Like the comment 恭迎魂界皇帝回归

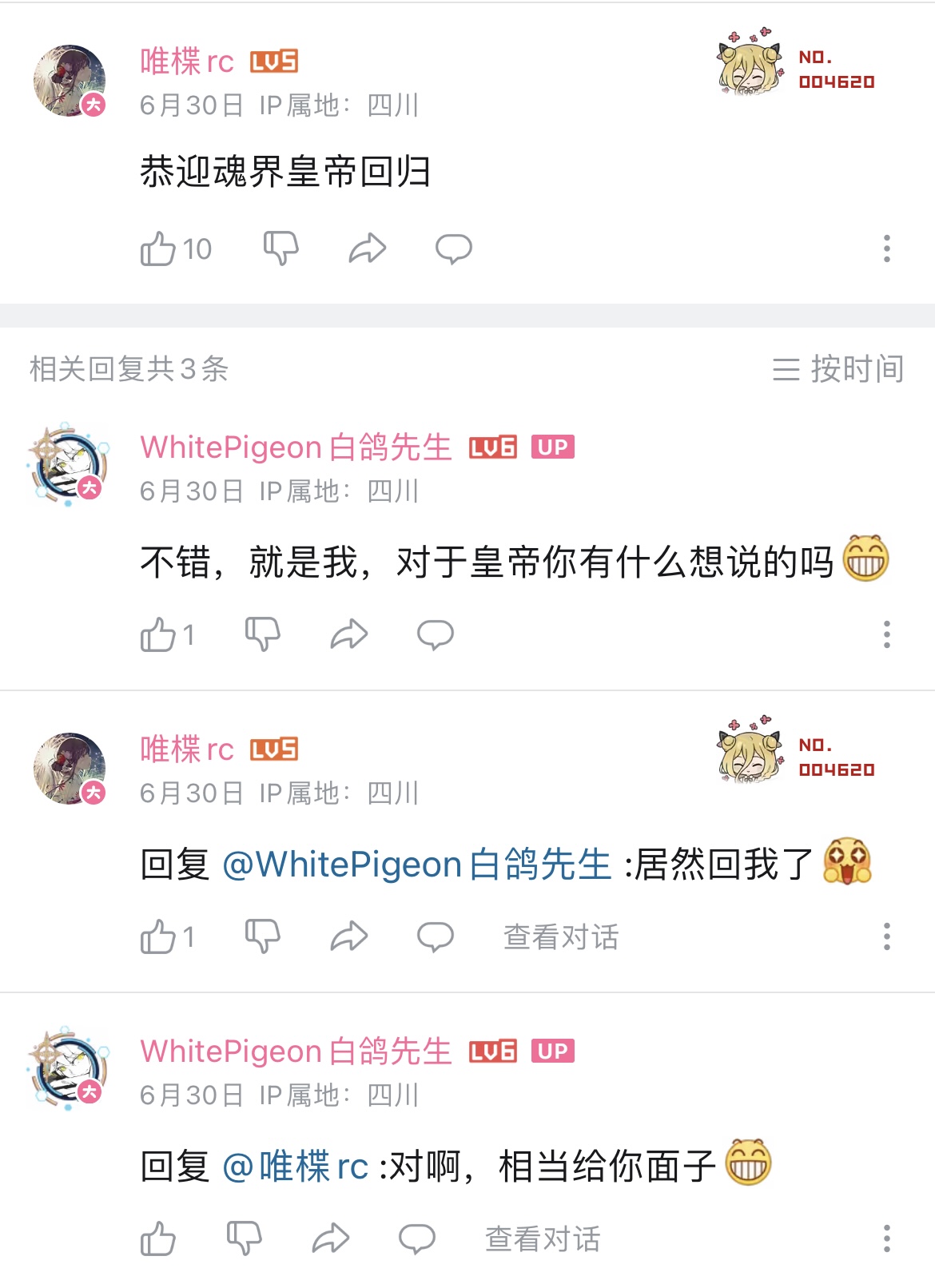coord(158,248)
